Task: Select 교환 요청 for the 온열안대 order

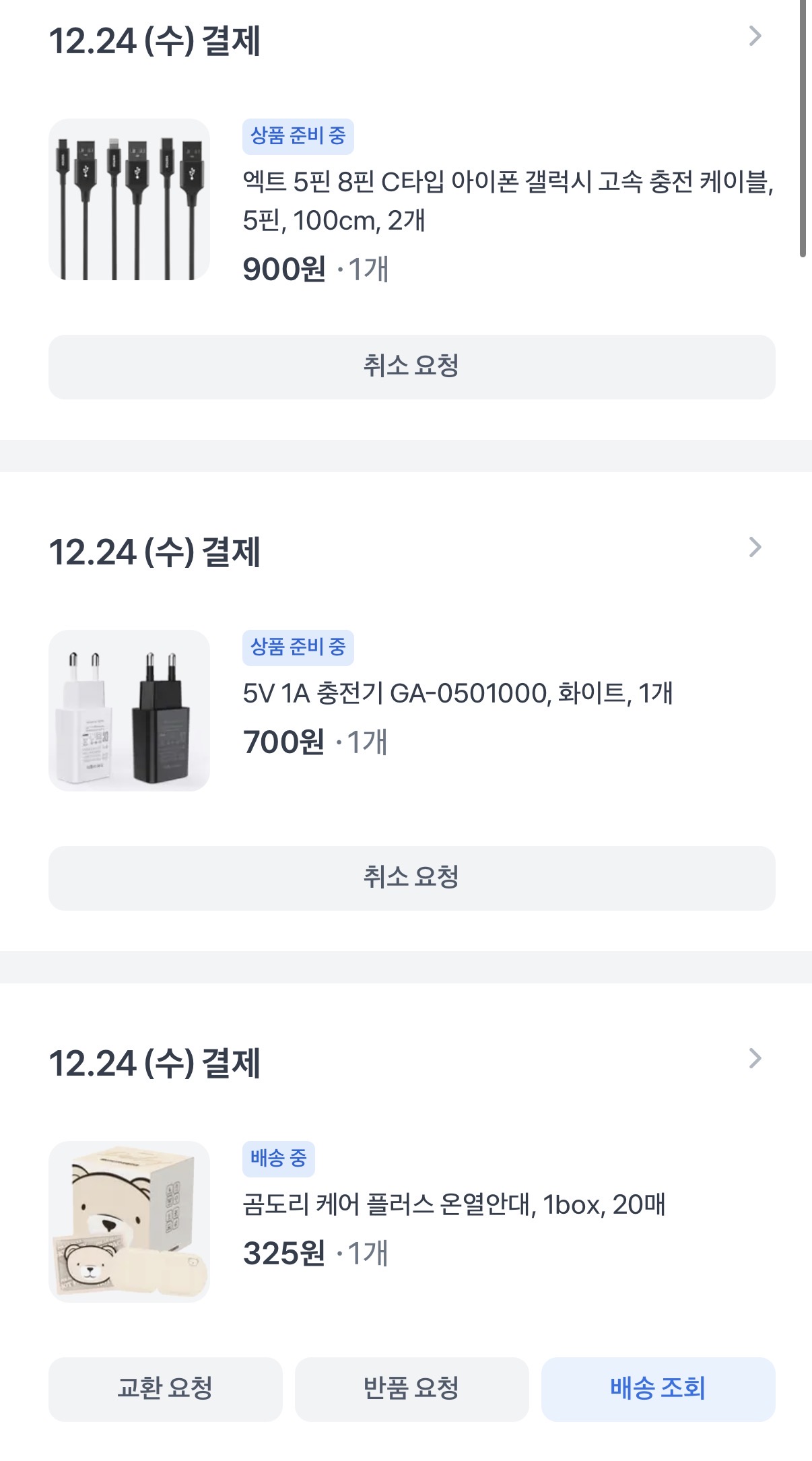Action: tap(165, 1389)
